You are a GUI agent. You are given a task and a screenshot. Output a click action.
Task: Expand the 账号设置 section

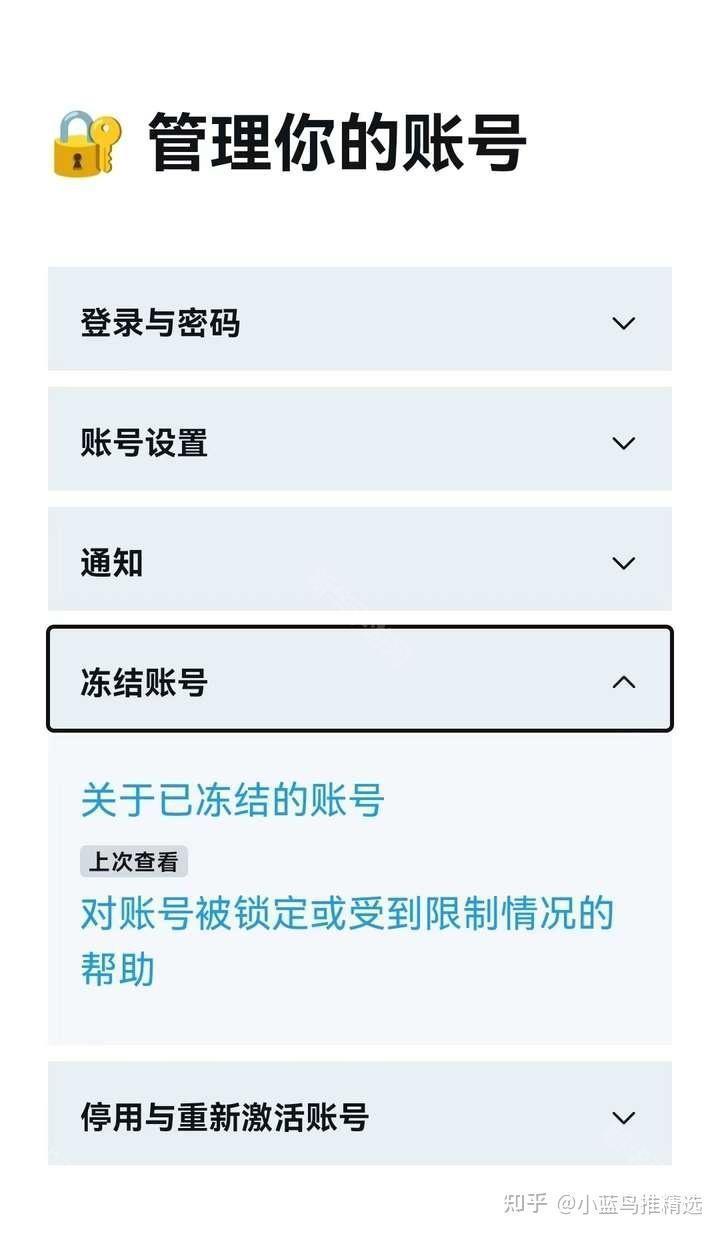(x=359, y=443)
